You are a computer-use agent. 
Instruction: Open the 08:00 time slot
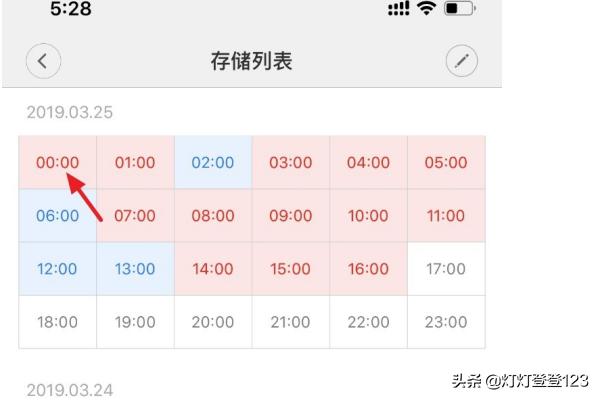pos(213,215)
